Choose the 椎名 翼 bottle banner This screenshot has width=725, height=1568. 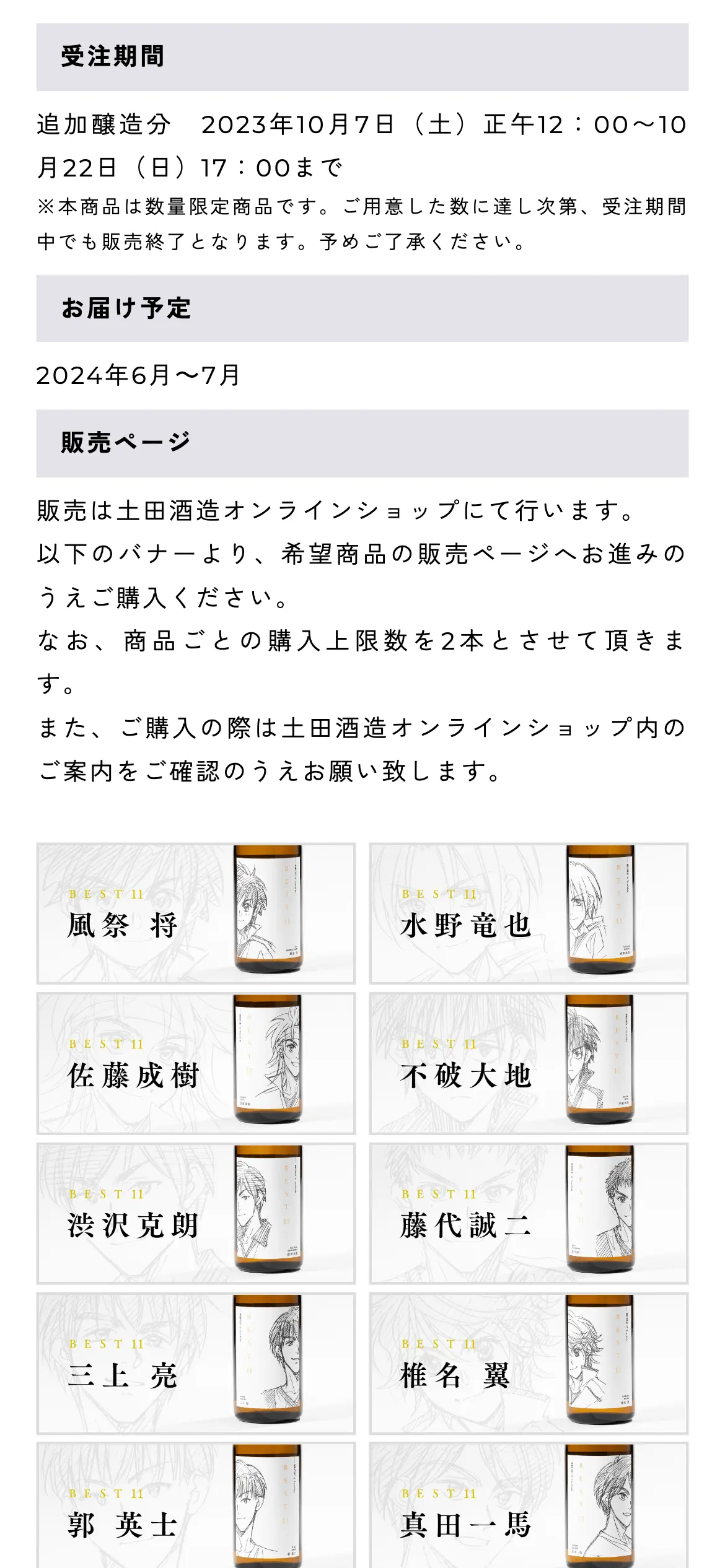tap(529, 1363)
